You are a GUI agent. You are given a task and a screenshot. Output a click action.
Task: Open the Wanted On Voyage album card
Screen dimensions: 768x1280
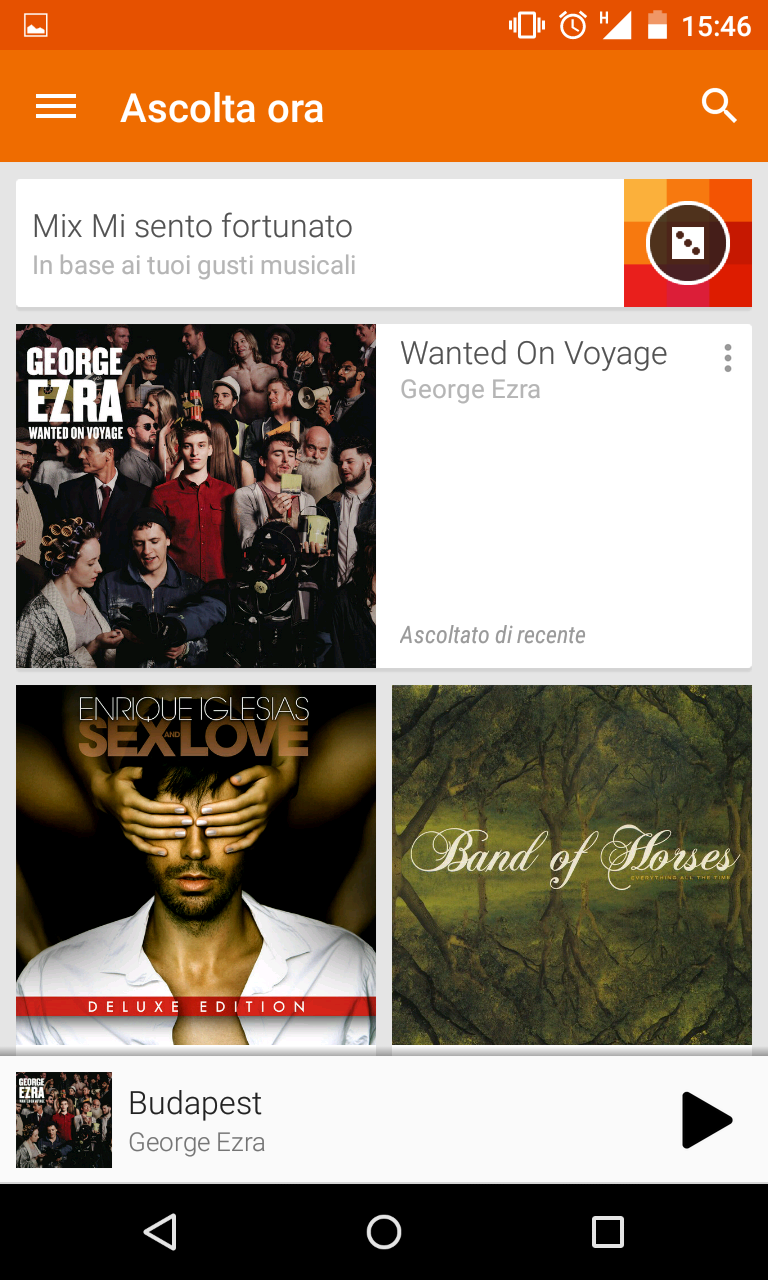point(384,496)
